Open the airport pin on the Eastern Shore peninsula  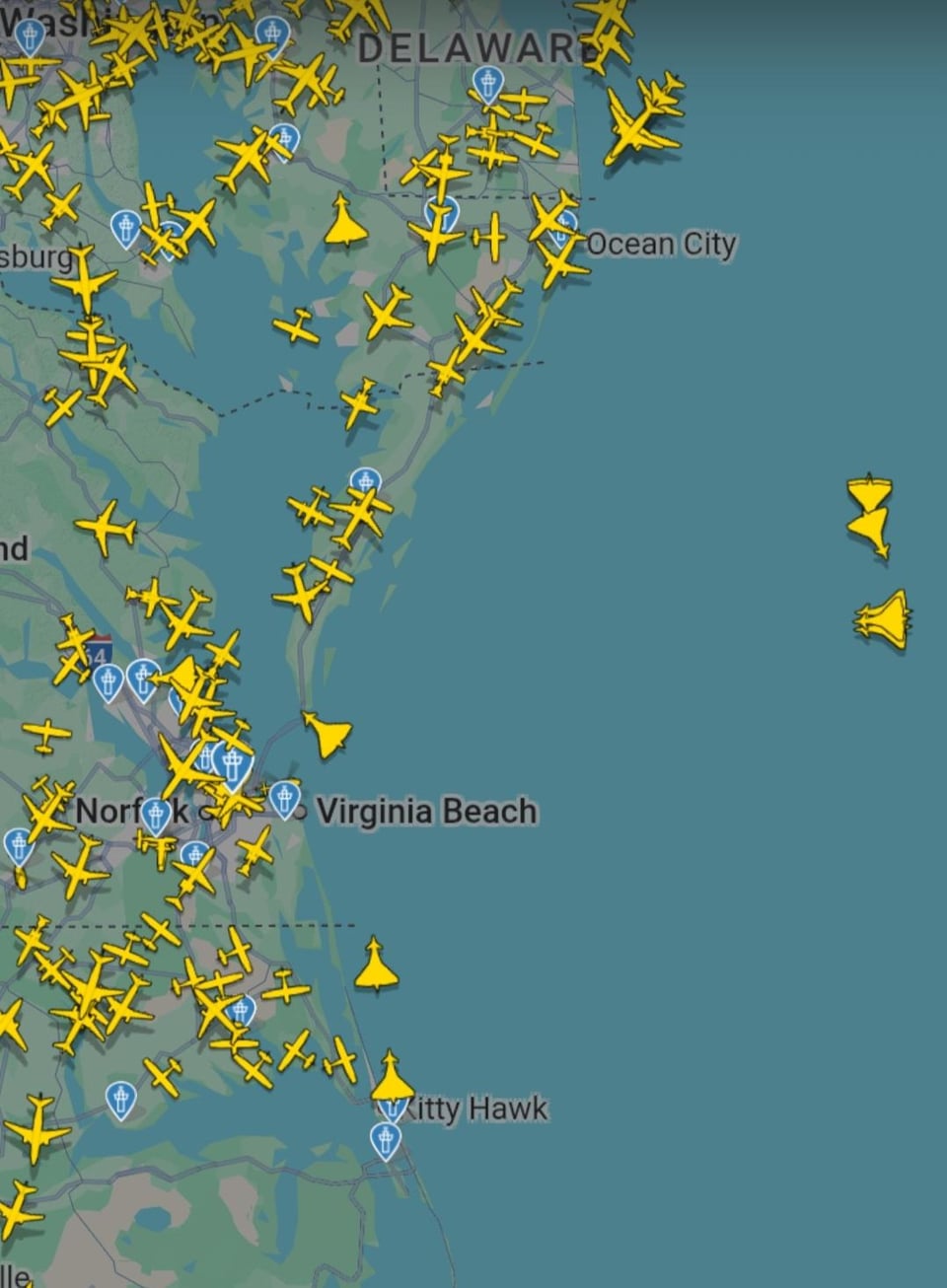click(365, 483)
